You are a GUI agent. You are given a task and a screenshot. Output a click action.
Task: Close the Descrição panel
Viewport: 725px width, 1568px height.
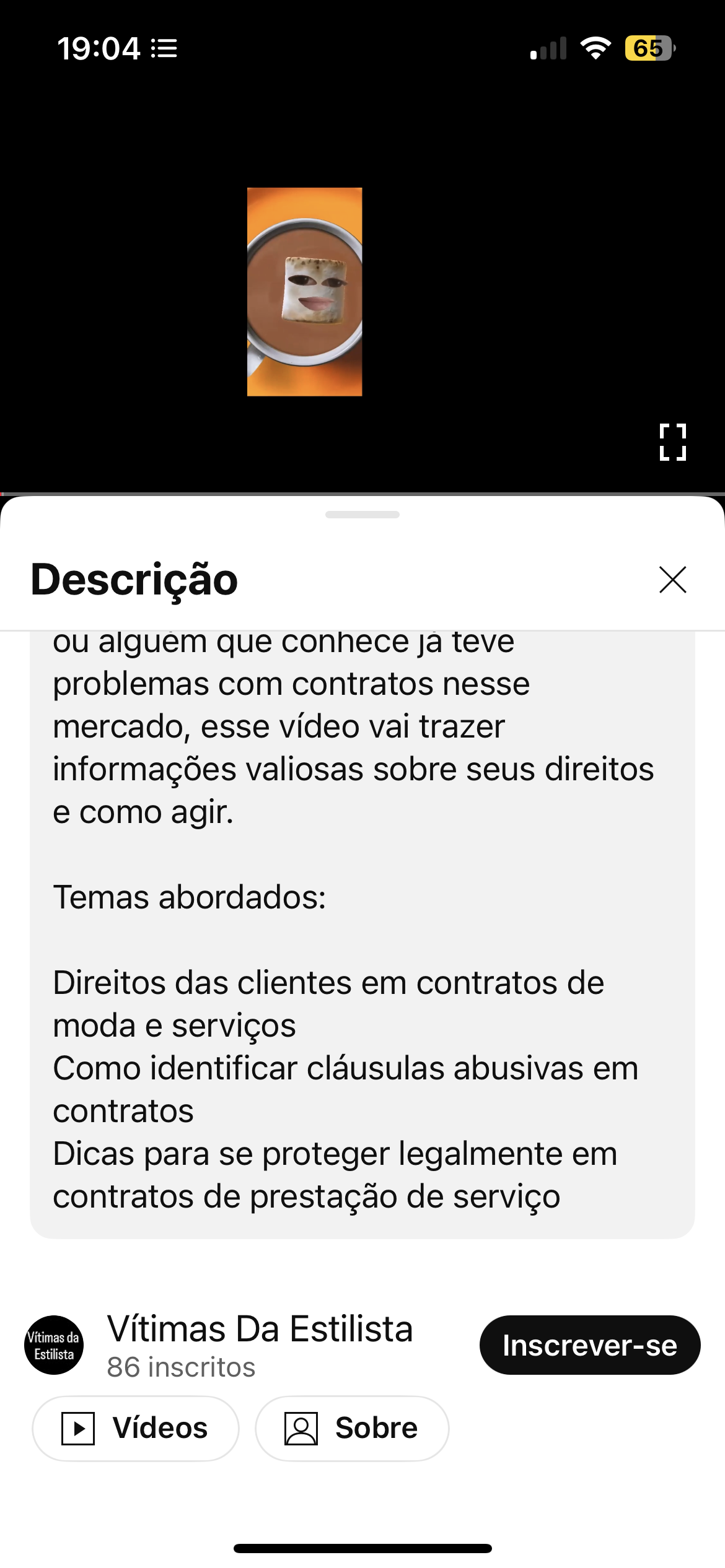[672, 580]
